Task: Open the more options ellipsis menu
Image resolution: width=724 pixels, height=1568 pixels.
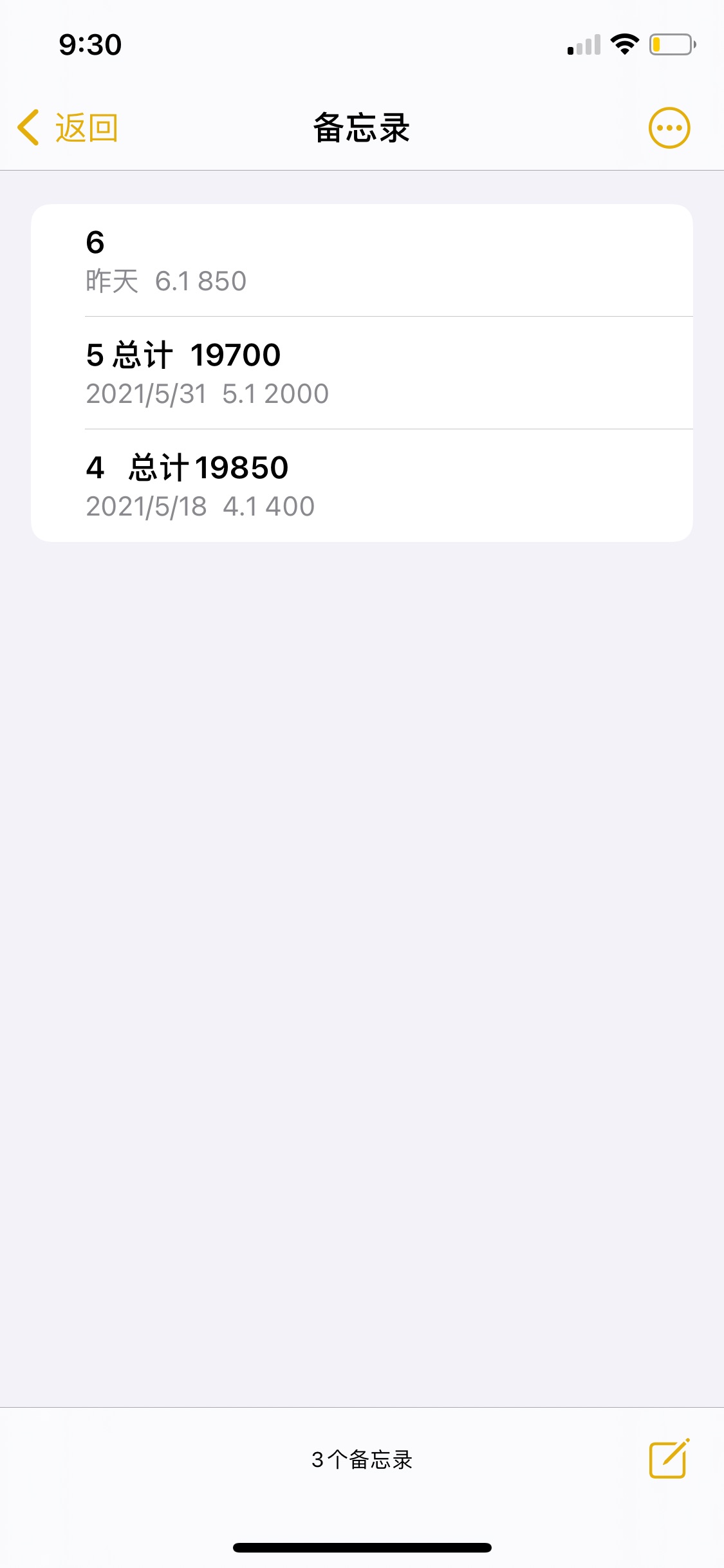Action: [669, 127]
